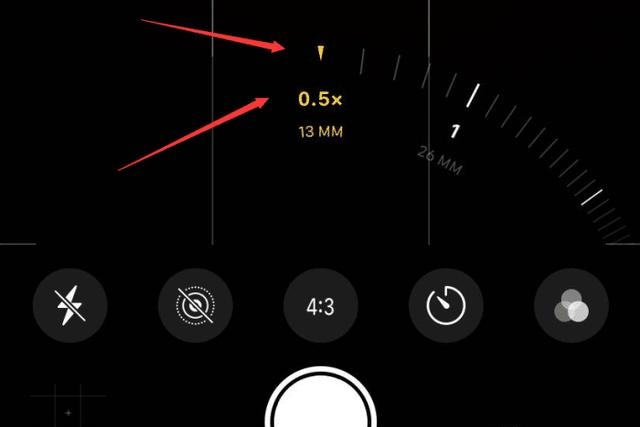640x427 pixels.
Task: Change the 4:3 aspect ratio
Action: [320, 307]
